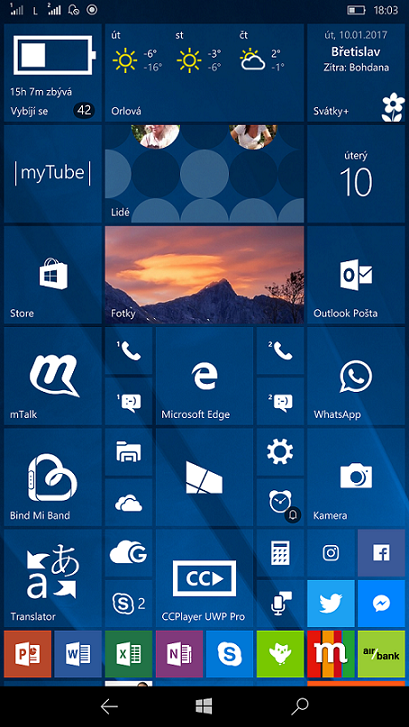Open the myTube tile
The height and width of the screenshot is (727, 409).
(53, 173)
